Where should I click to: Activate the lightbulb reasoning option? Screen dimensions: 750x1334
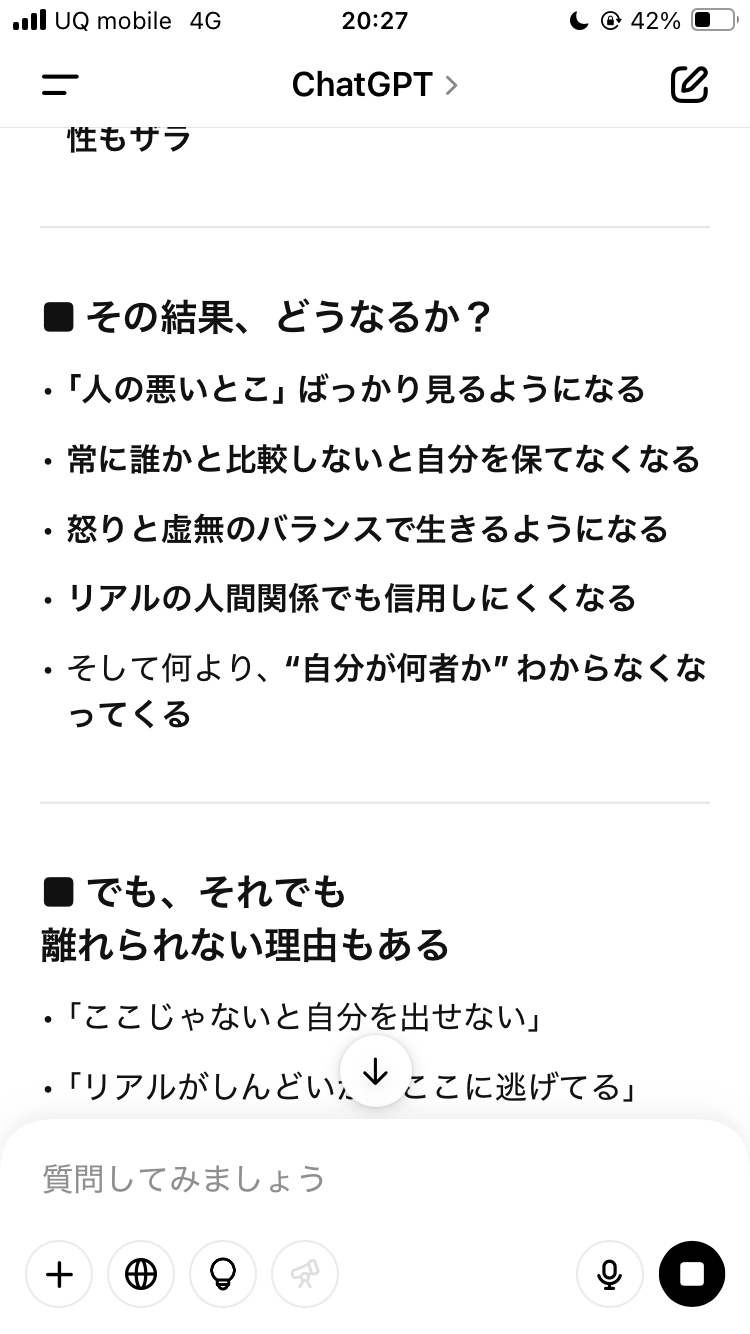[x=223, y=1274]
